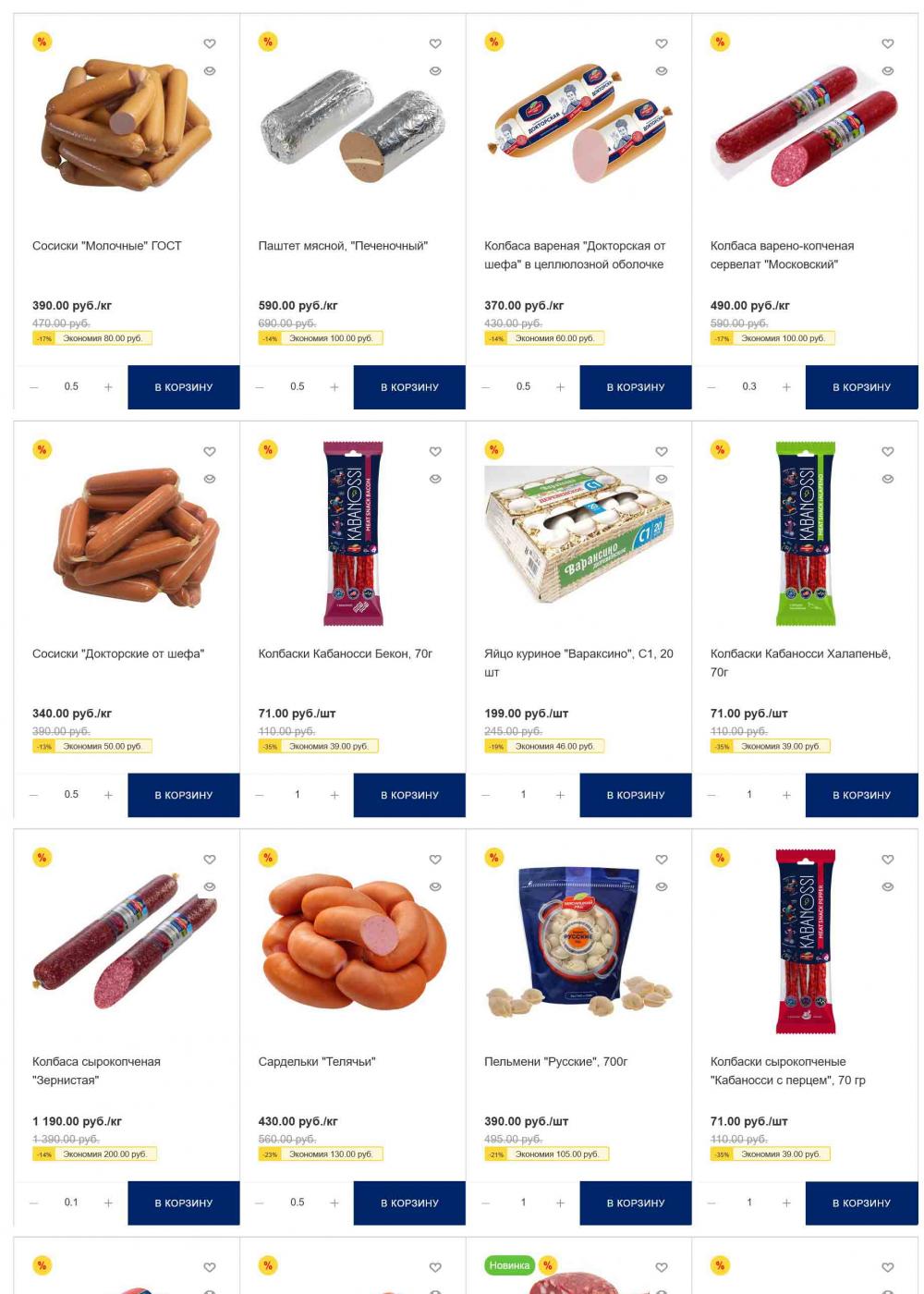Viewport: 924px width, 1294px height.
Task: Add "Кабаносси с перцем" to cart
Action: click(x=861, y=1202)
